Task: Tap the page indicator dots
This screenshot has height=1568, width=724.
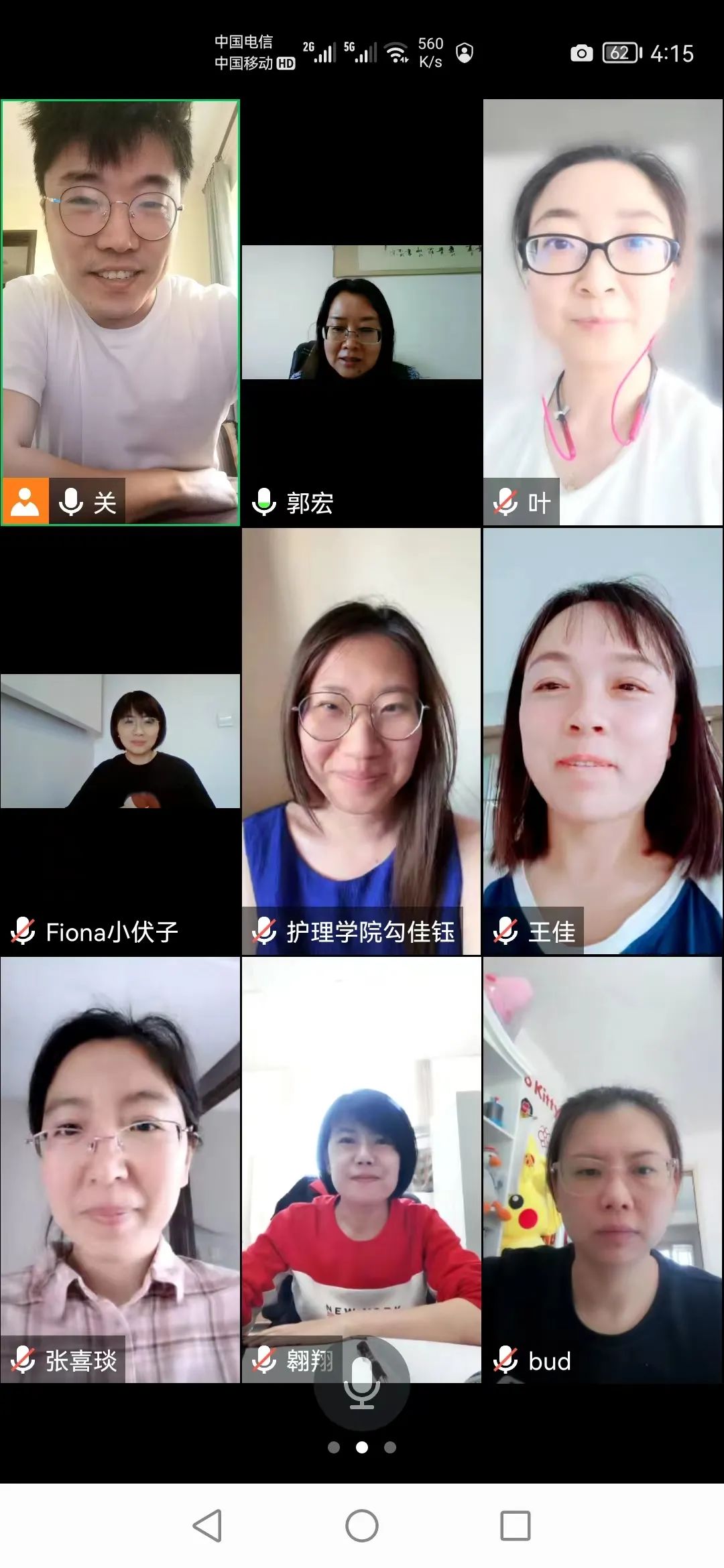Action: [362, 1447]
